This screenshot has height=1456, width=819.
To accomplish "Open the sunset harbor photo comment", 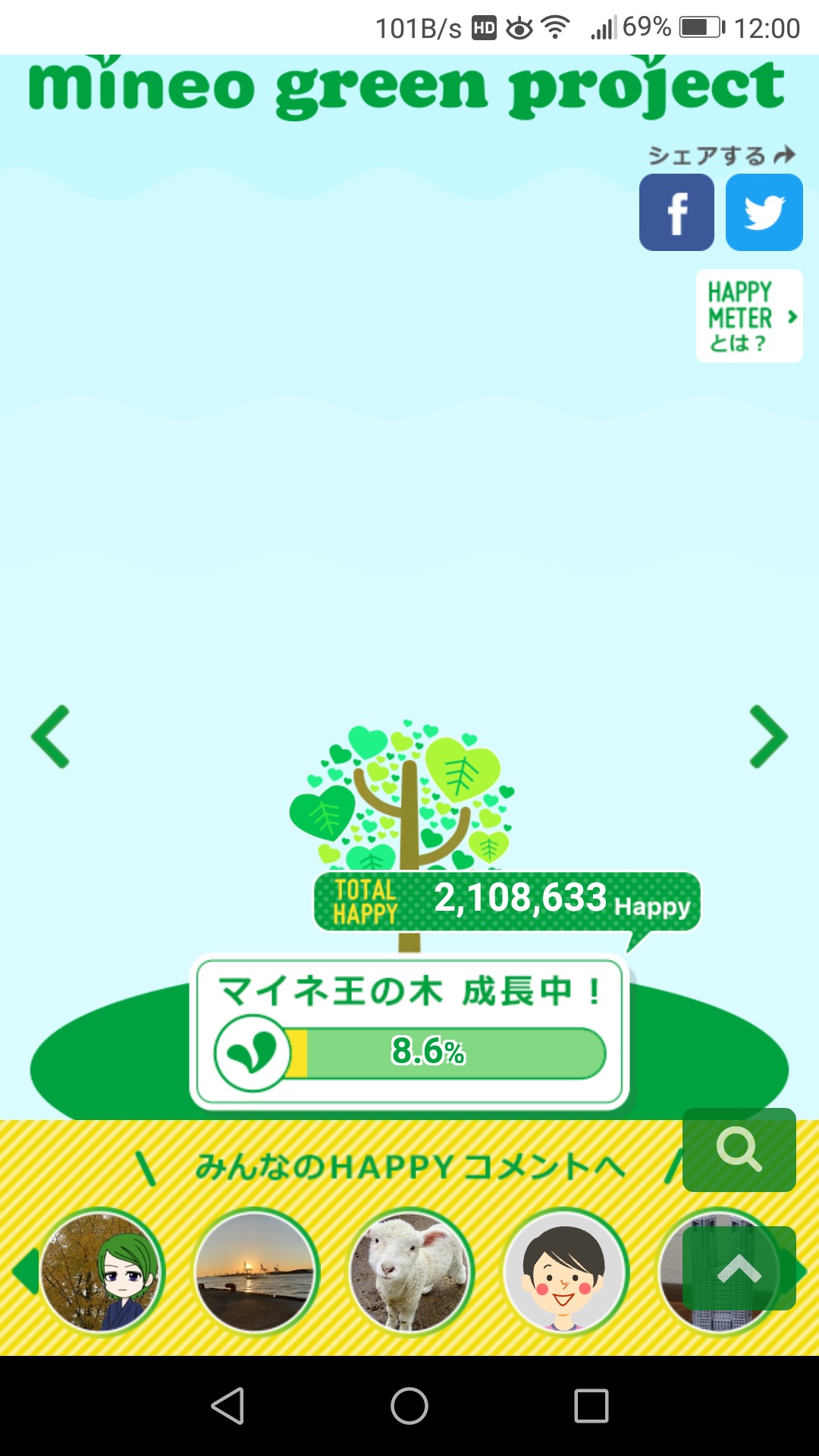I will tap(256, 1272).
